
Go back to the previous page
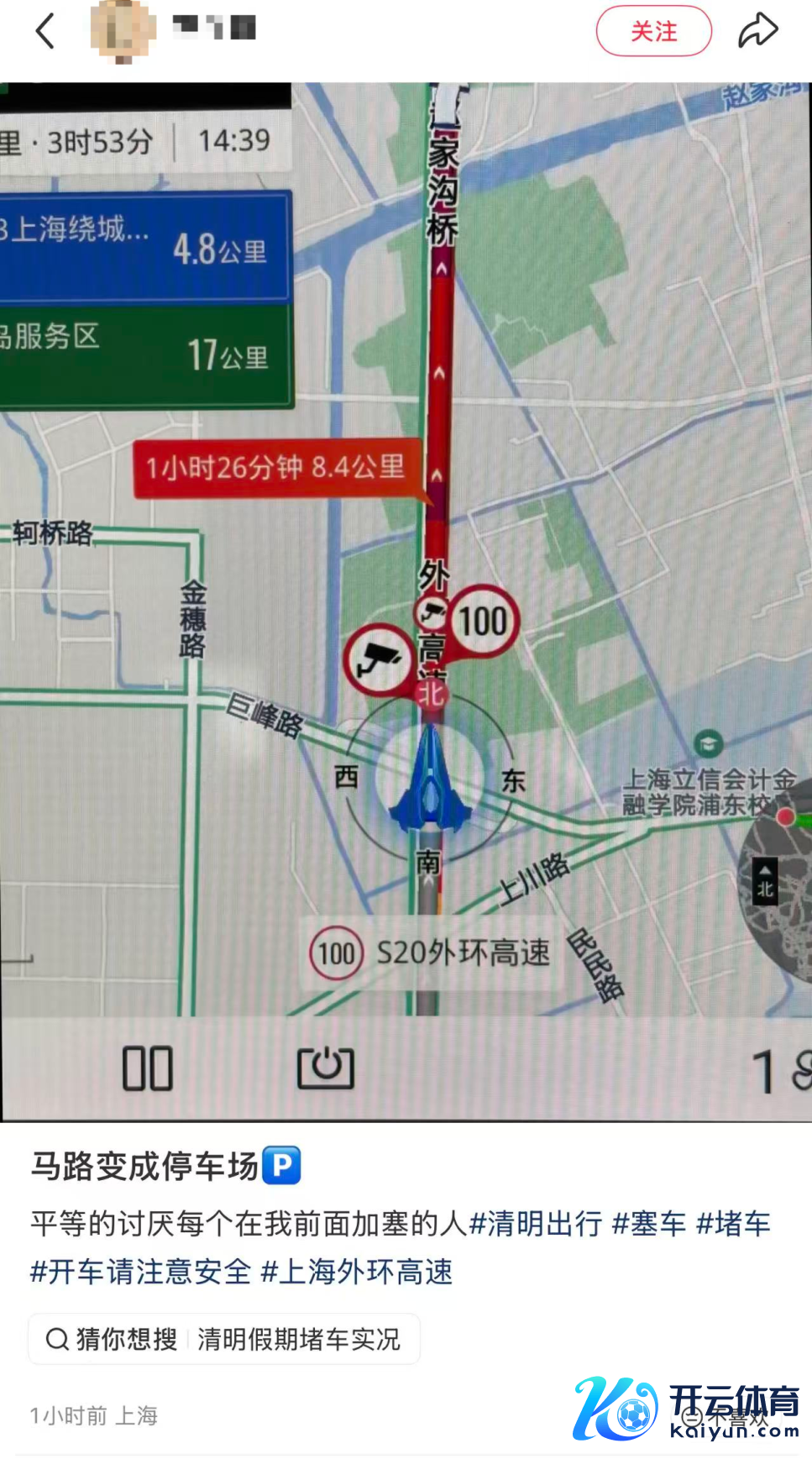[45, 32]
